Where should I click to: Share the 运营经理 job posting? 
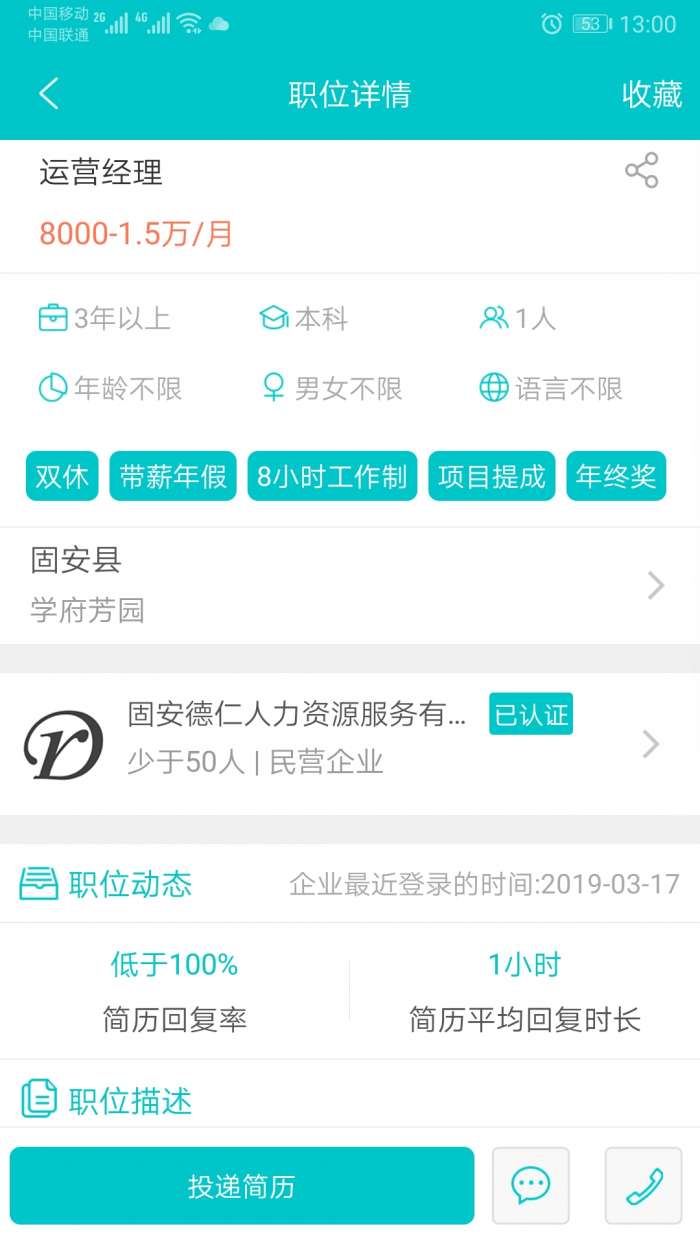(641, 171)
